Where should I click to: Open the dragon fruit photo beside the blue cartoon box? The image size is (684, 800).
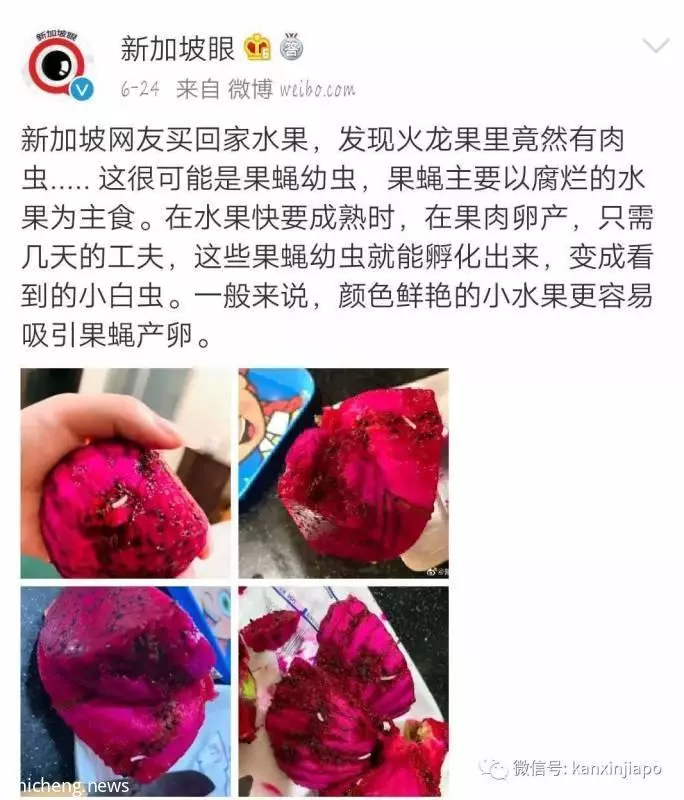pos(343,473)
